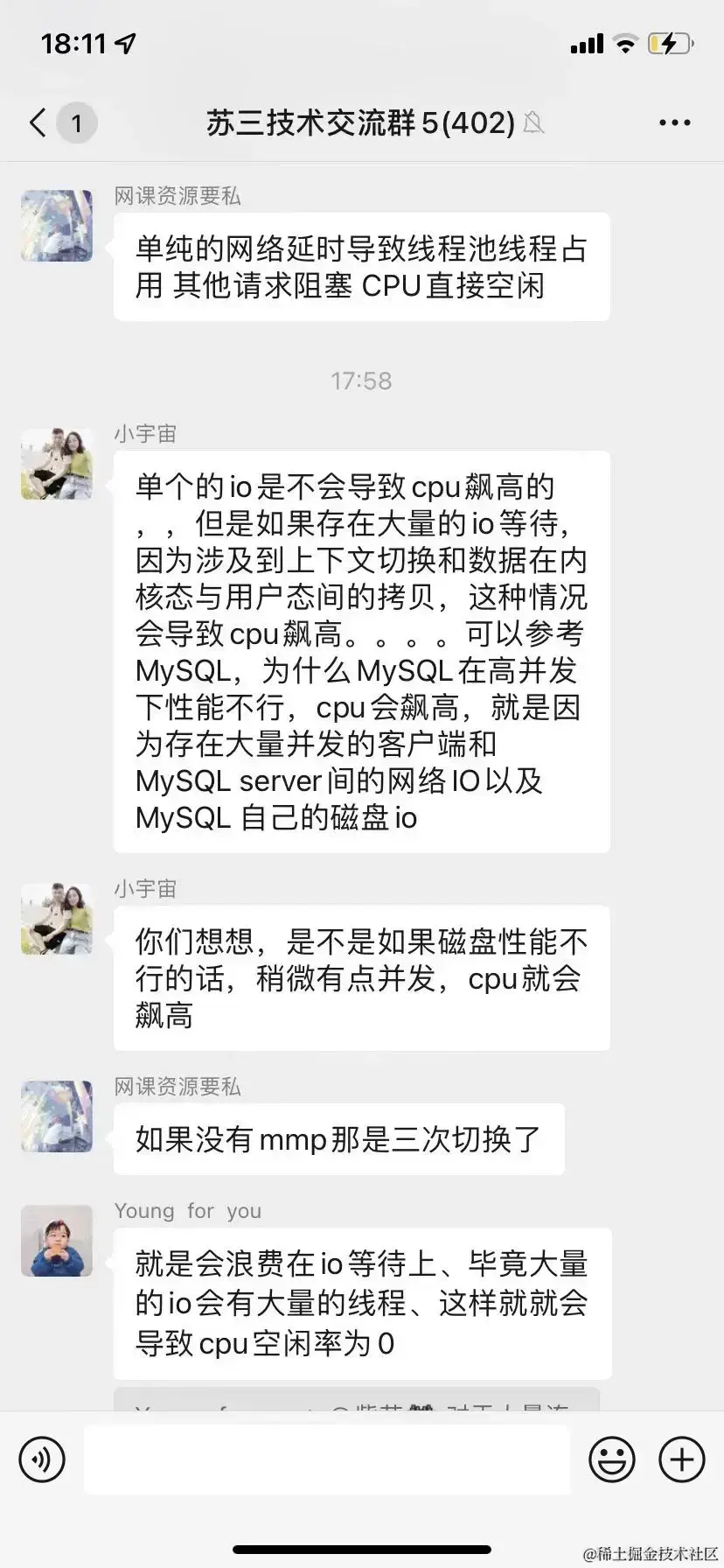Open 小宇宙 avatar beside the MySQL message
Viewport: 724px width, 1568px height.
pos(57,464)
